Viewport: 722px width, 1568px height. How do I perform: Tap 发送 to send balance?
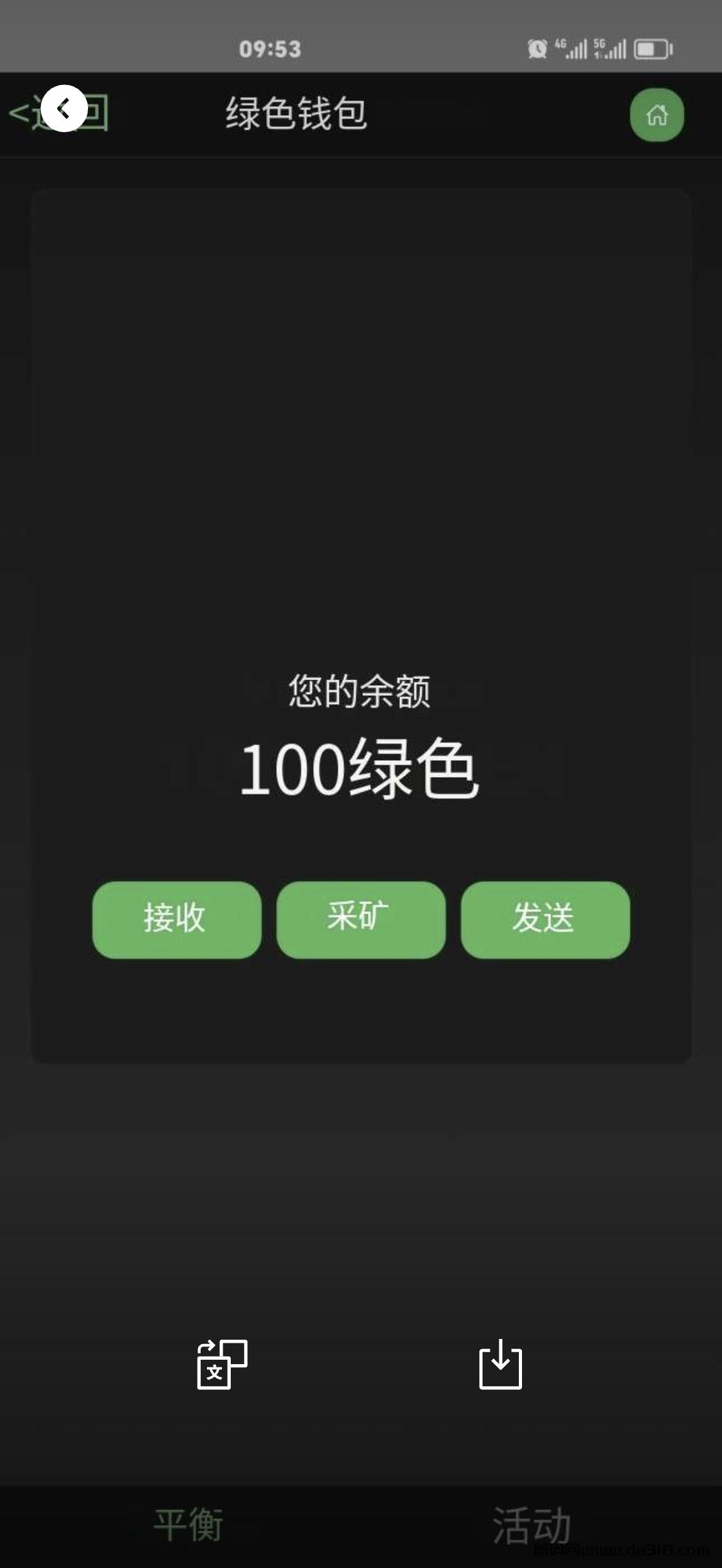tap(545, 919)
